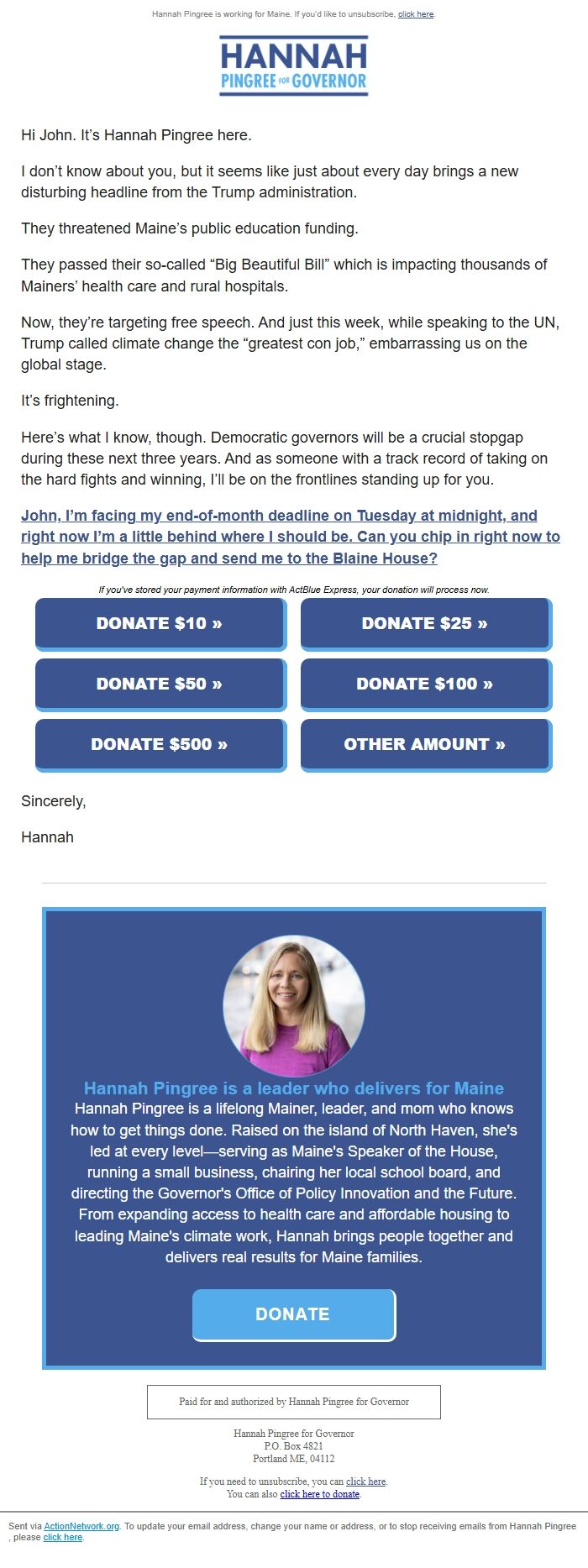Open the end-of-month deadline donation link

(290, 537)
